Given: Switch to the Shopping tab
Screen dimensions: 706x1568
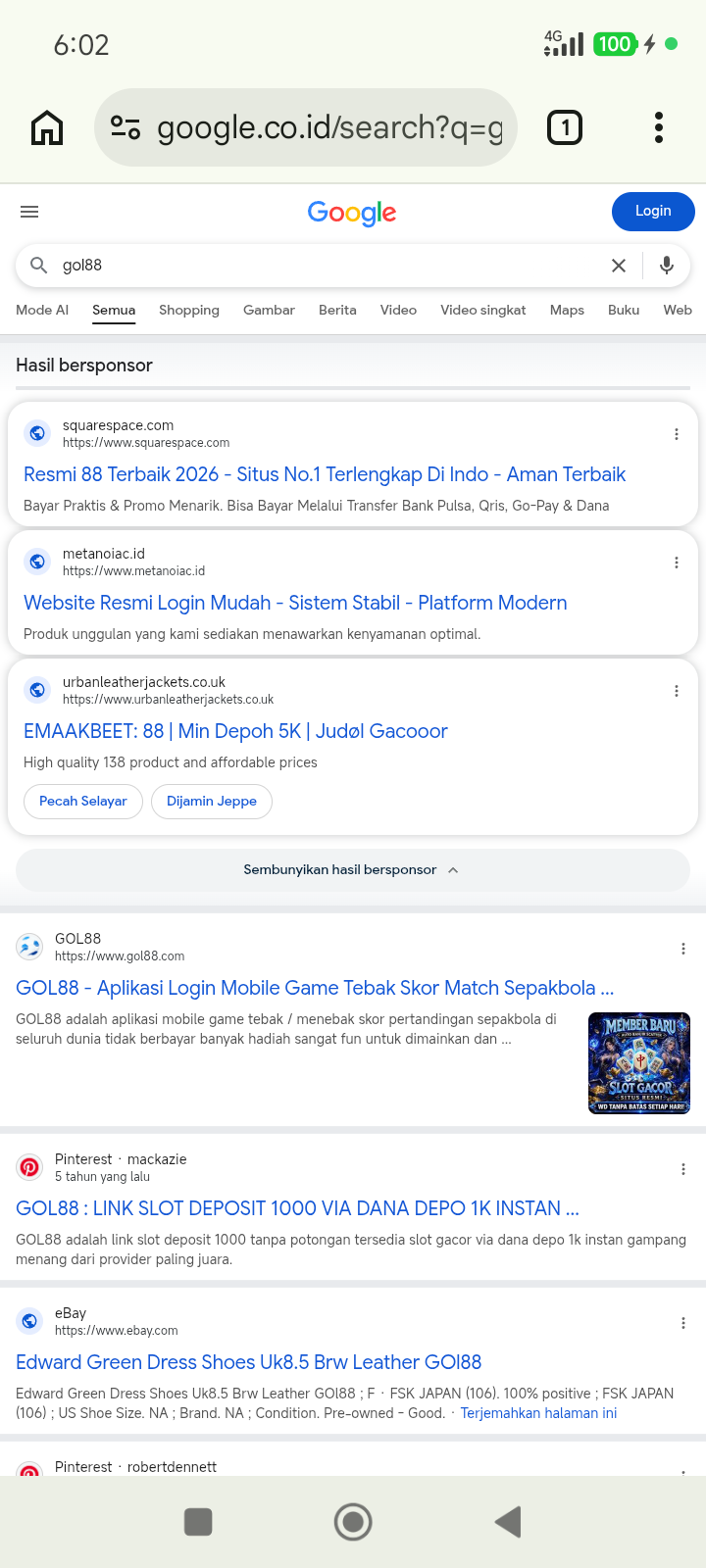Looking at the screenshot, I should click(x=189, y=310).
